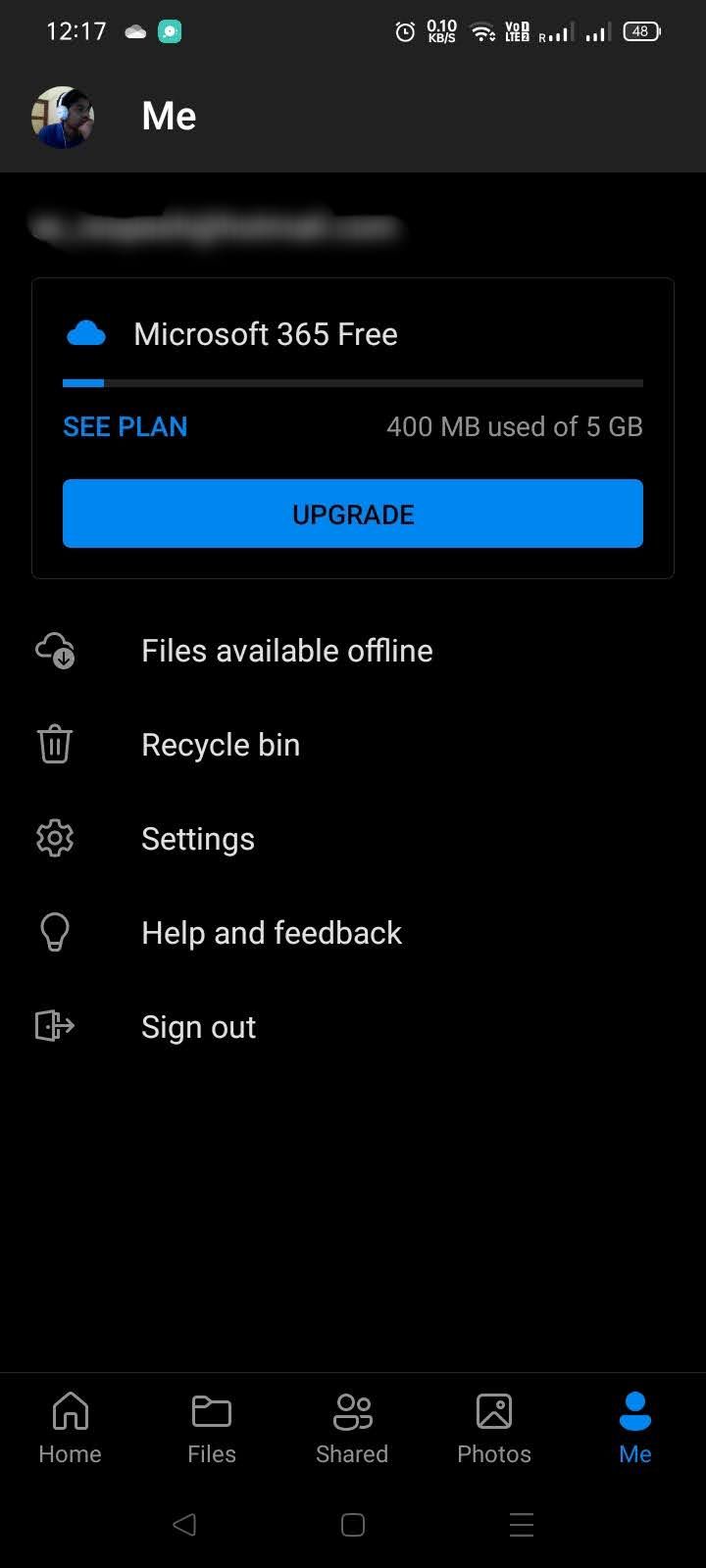Select Sign out
Viewport: 706px width, 1568px height.
pos(198,1027)
